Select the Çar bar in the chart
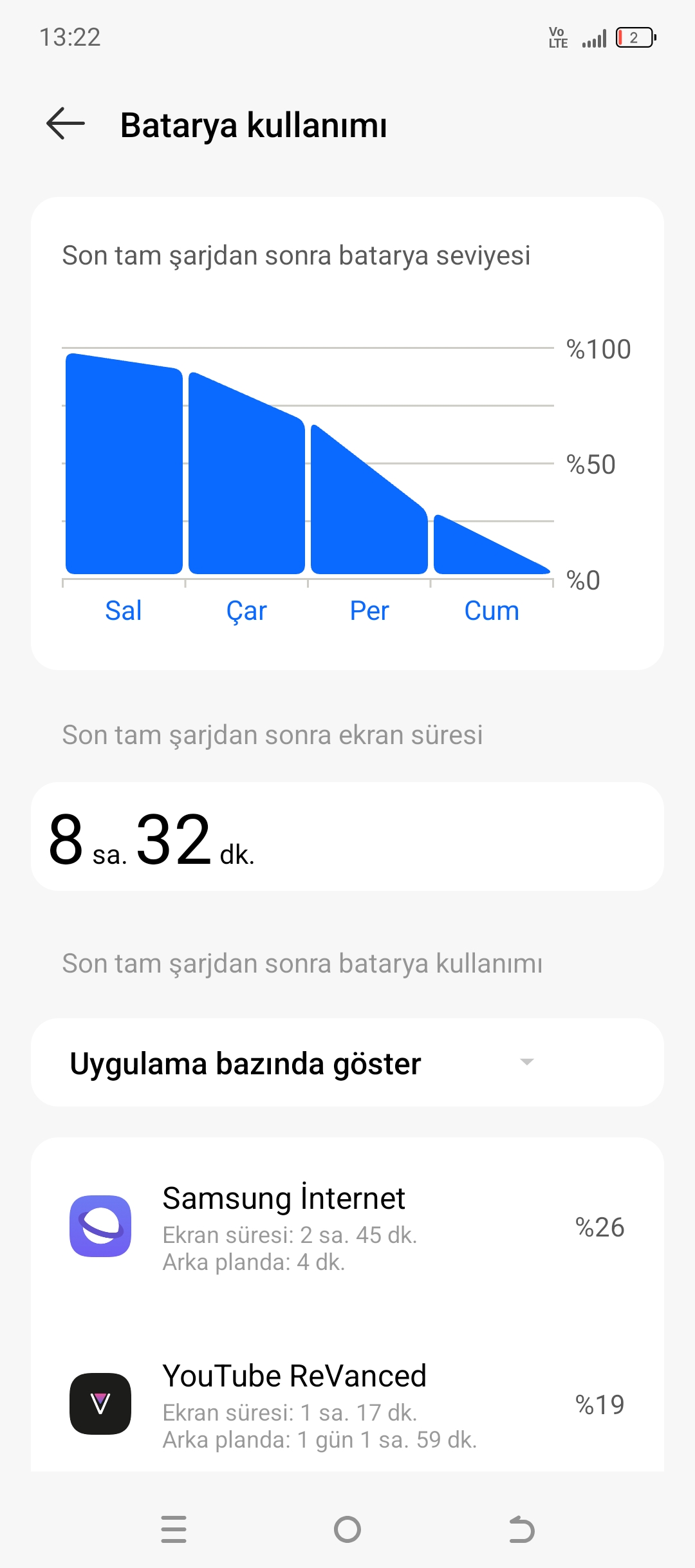The image size is (695, 1568). click(x=246, y=473)
